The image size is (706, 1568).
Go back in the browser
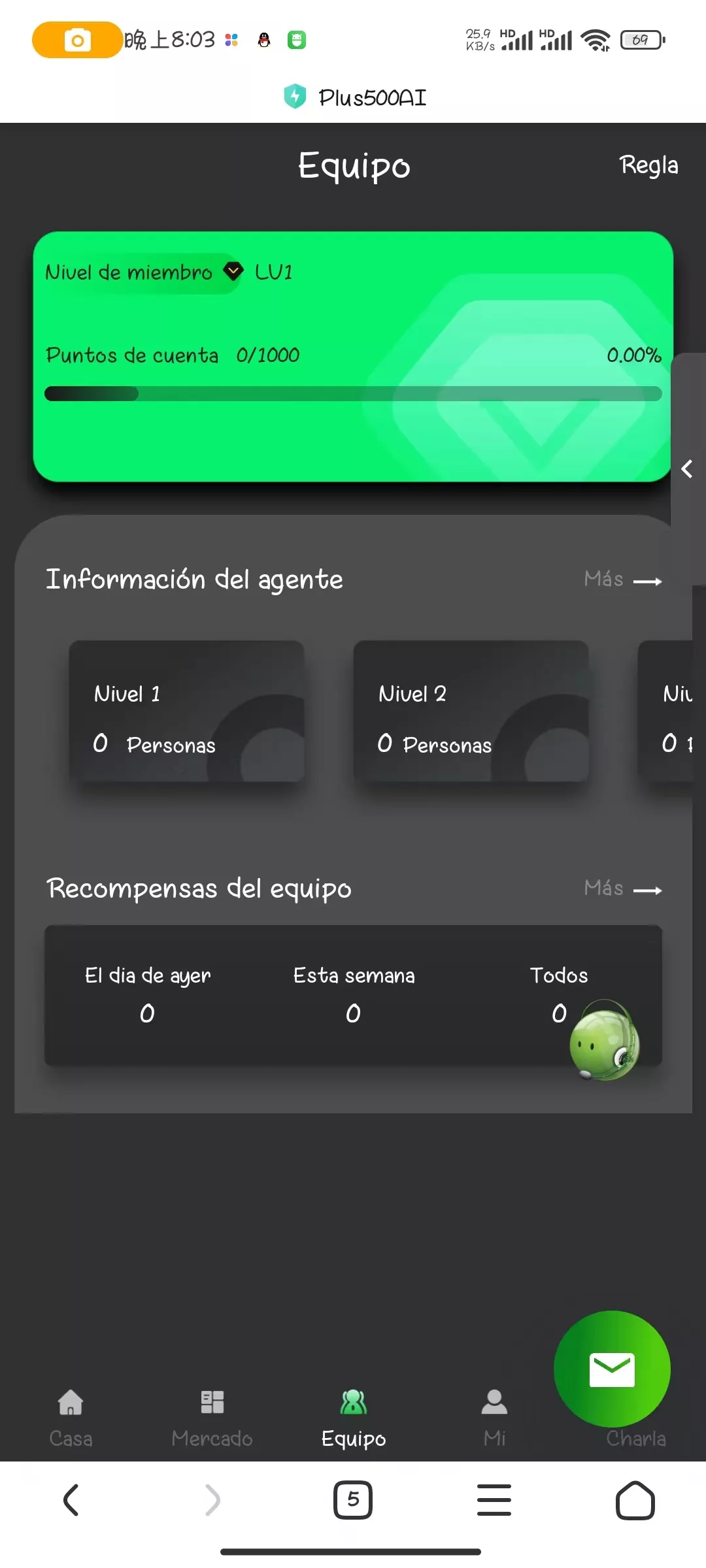point(71,1499)
